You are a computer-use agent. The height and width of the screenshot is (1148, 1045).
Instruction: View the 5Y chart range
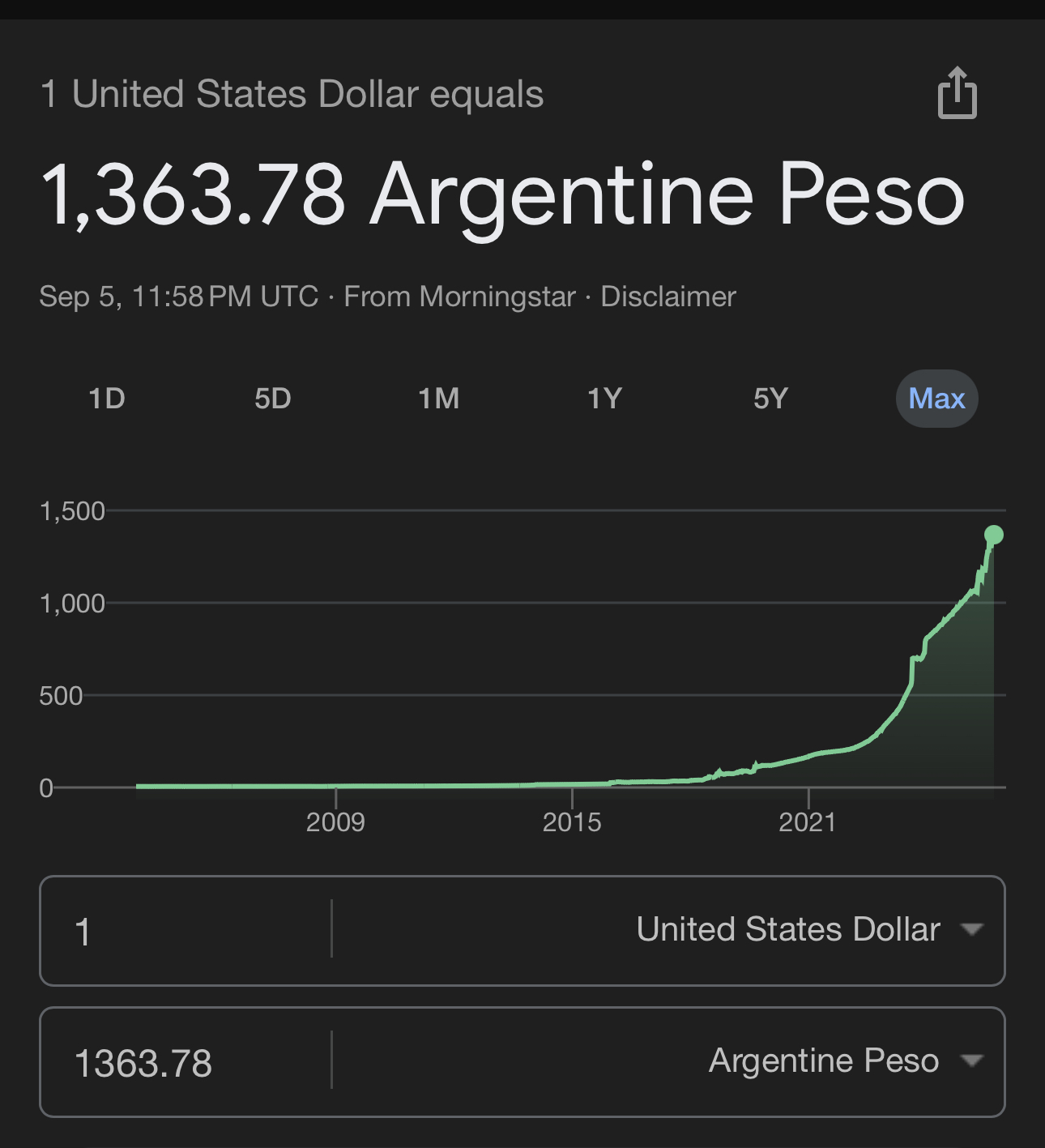pos(770,399)
